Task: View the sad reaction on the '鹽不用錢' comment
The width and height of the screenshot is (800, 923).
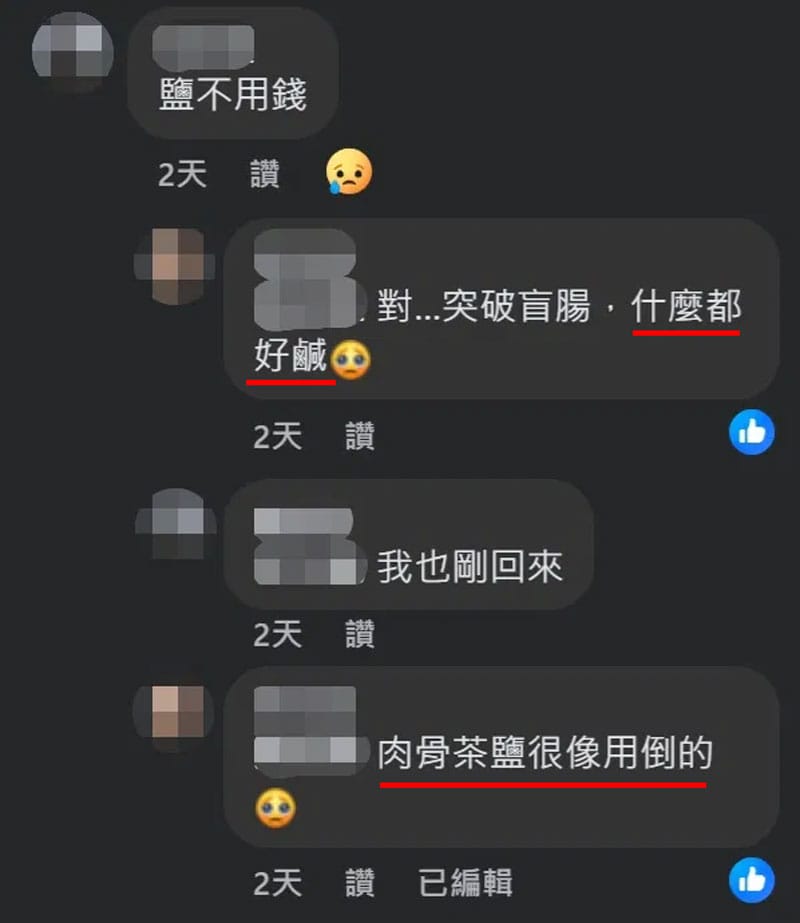Action: [349, 173]
